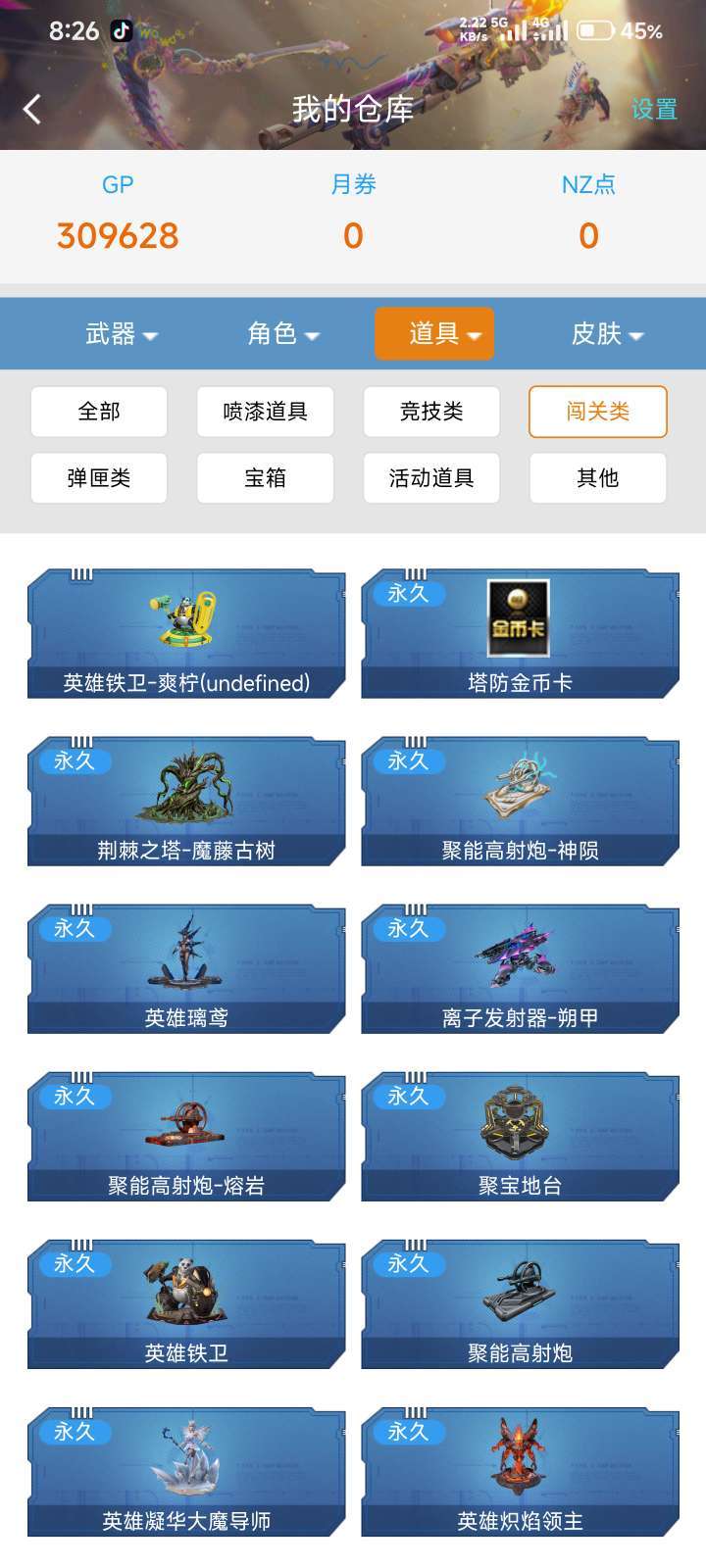
Task: Tap the 活动道具 filter button
Action: coord(431,478)
